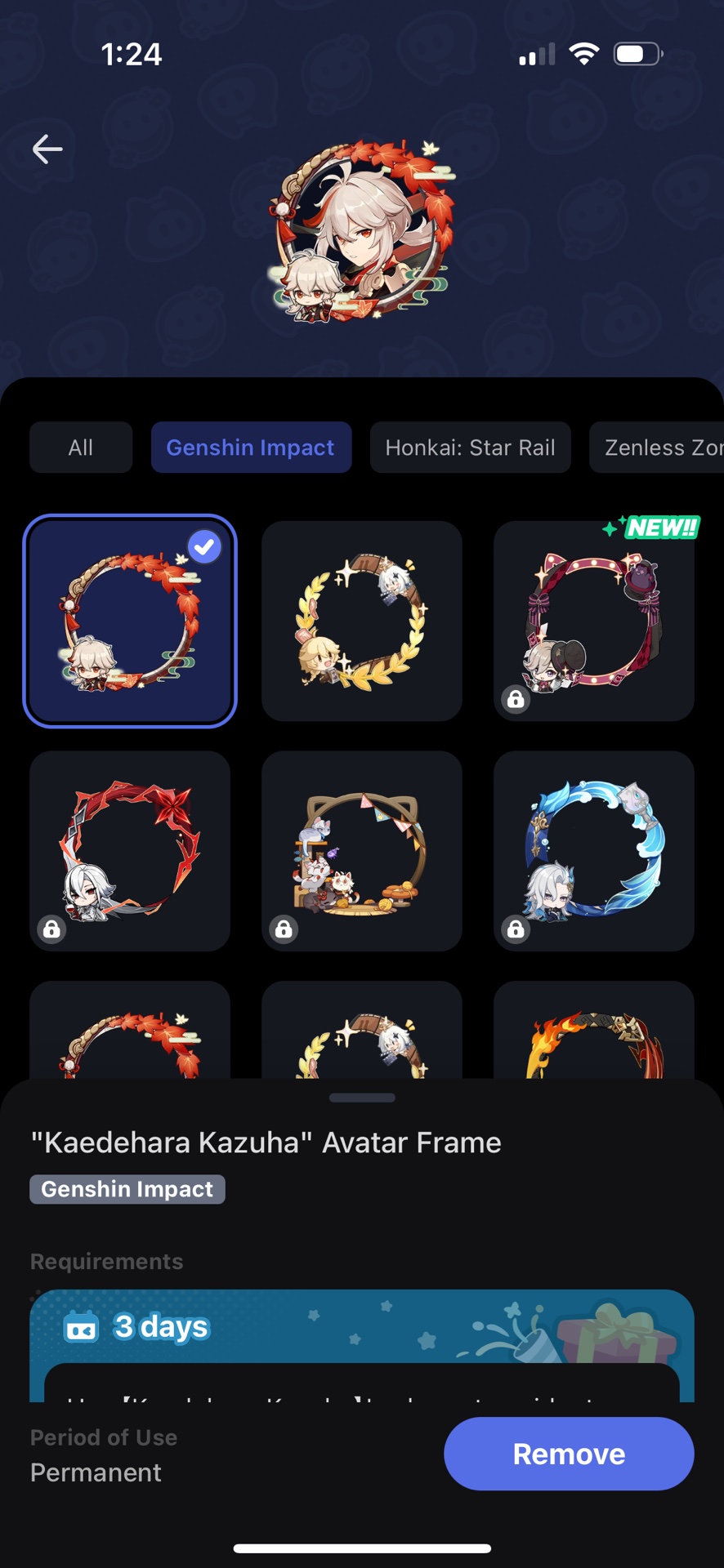Tap the lock icon on the Arlecchino frame

tap(51, 929)
